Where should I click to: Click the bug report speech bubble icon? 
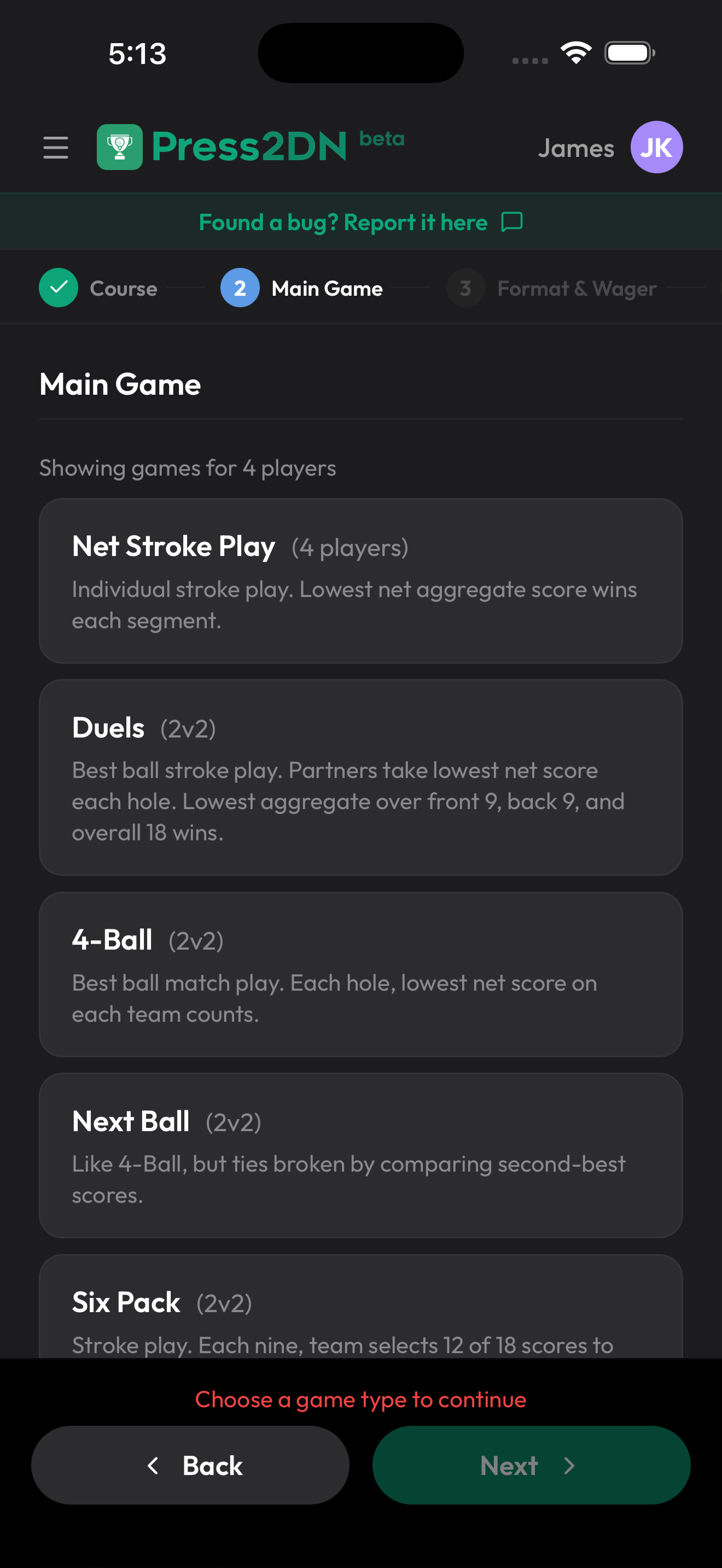pyautogui.click(x=511, y=221)
